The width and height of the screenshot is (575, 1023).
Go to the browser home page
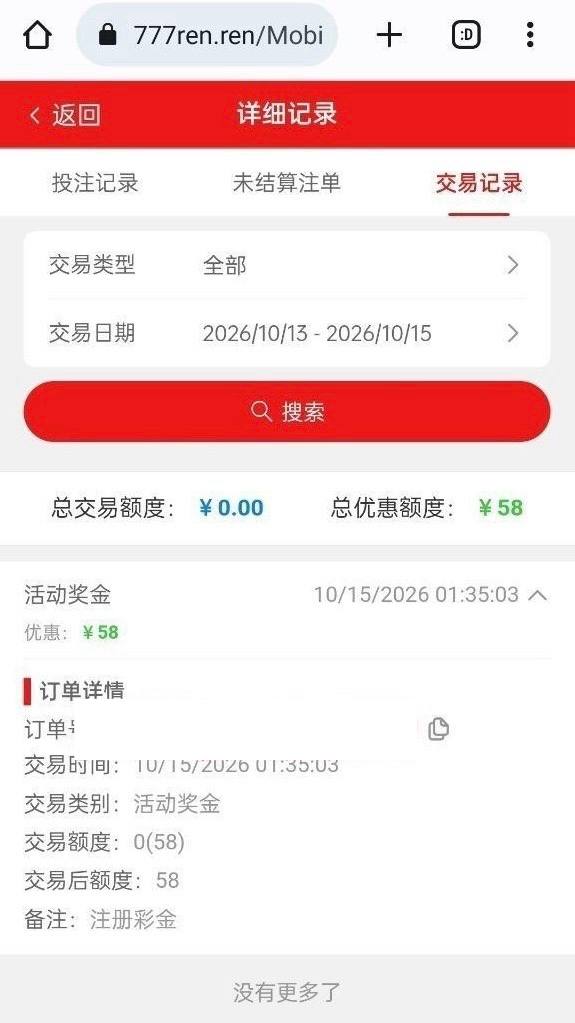pyautogui.click(x=37, y=35)
